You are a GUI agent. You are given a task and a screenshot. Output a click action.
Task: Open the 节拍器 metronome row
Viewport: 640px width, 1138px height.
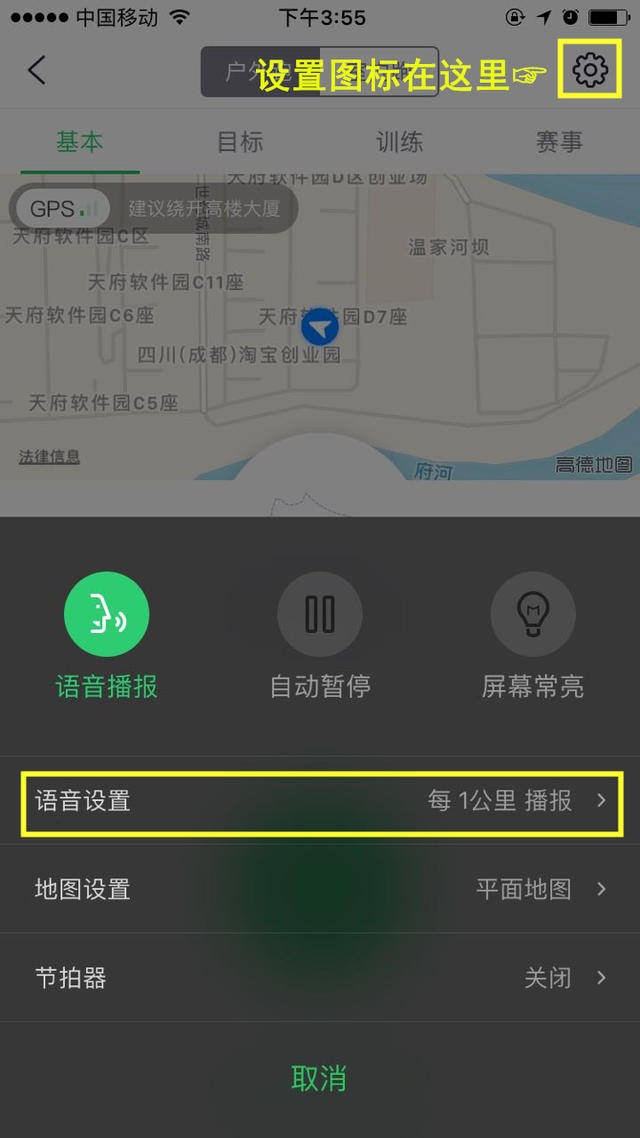click(320, 978)
